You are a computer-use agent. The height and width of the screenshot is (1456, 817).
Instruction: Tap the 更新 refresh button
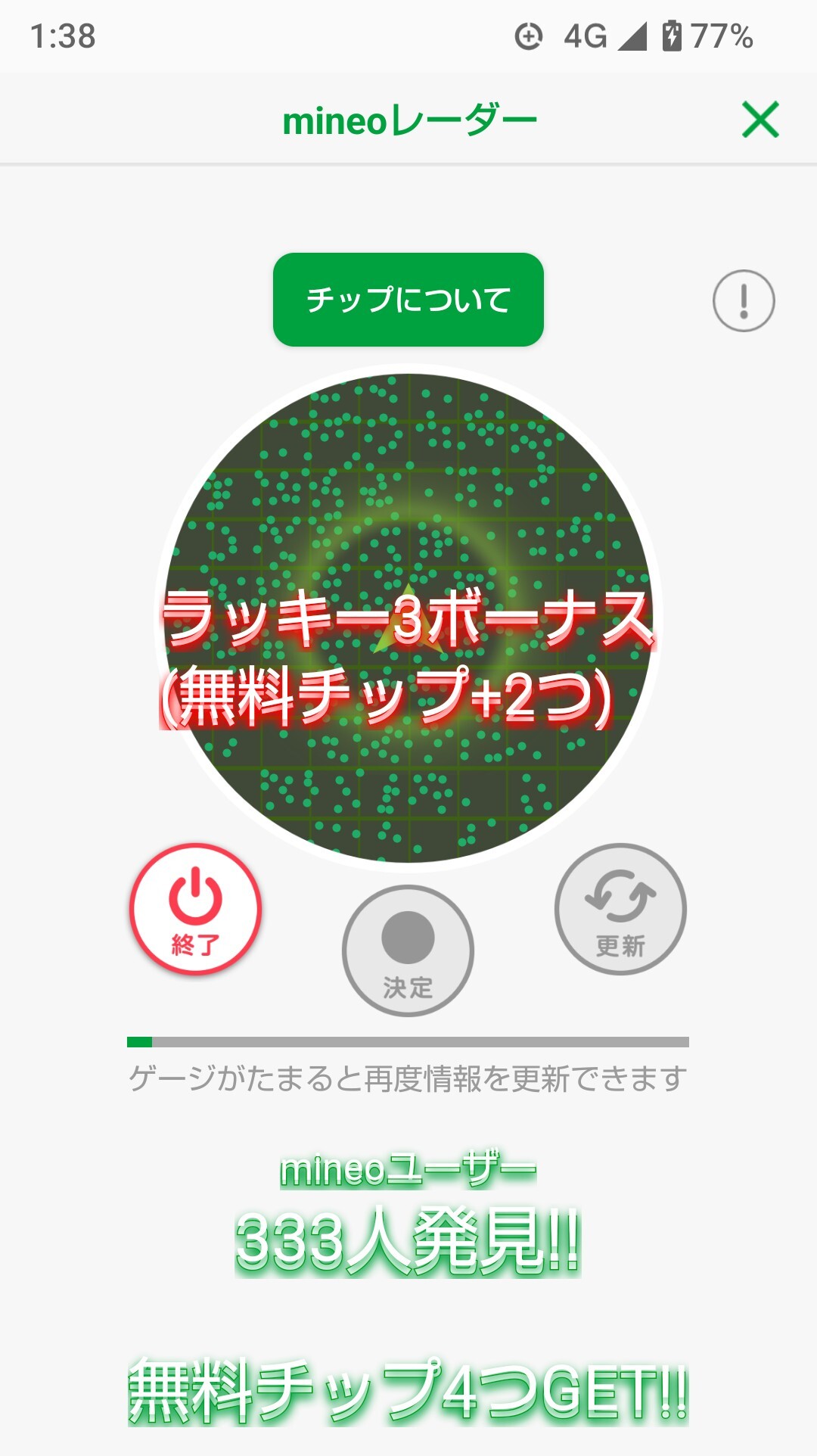(x=620, y=909)
